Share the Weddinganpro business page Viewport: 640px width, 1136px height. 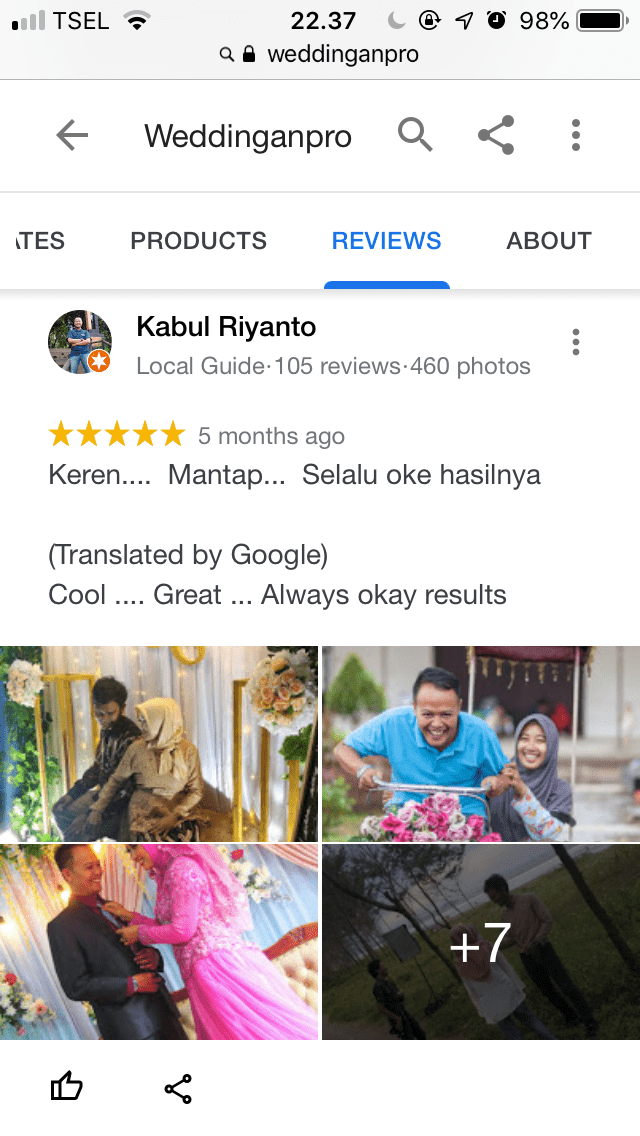(x=496, y=135)
